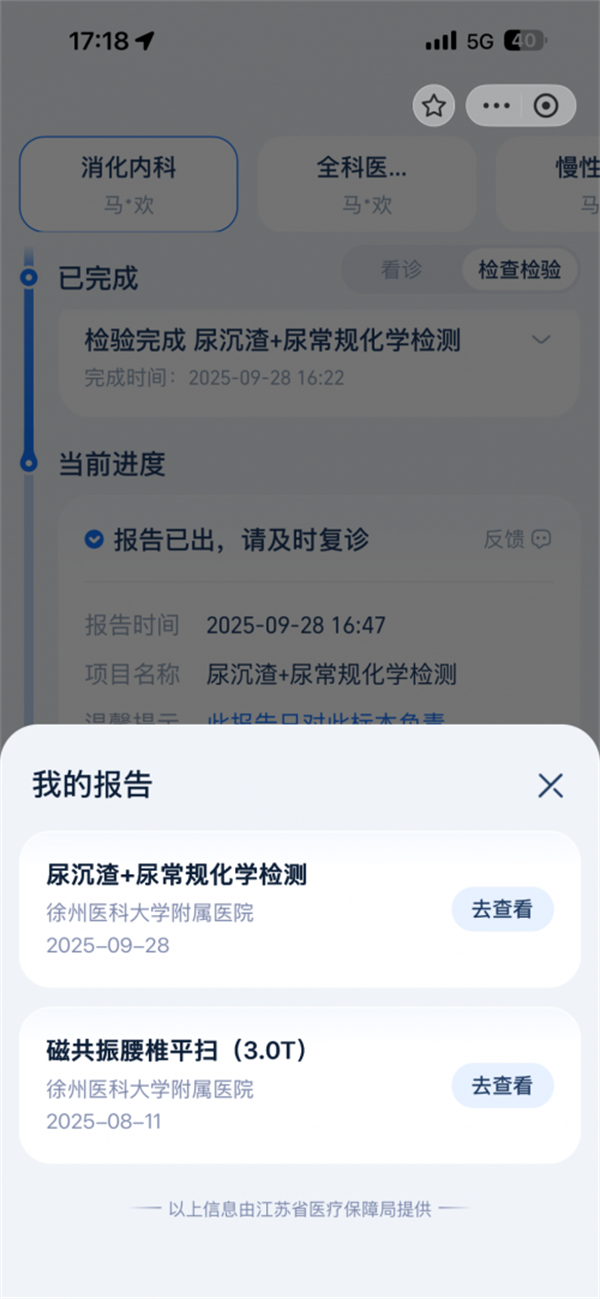Screen dimensions: 600x1299
Task: Favorite this mini program with the star
Action: pyautogui.click(x=433, y=106)
